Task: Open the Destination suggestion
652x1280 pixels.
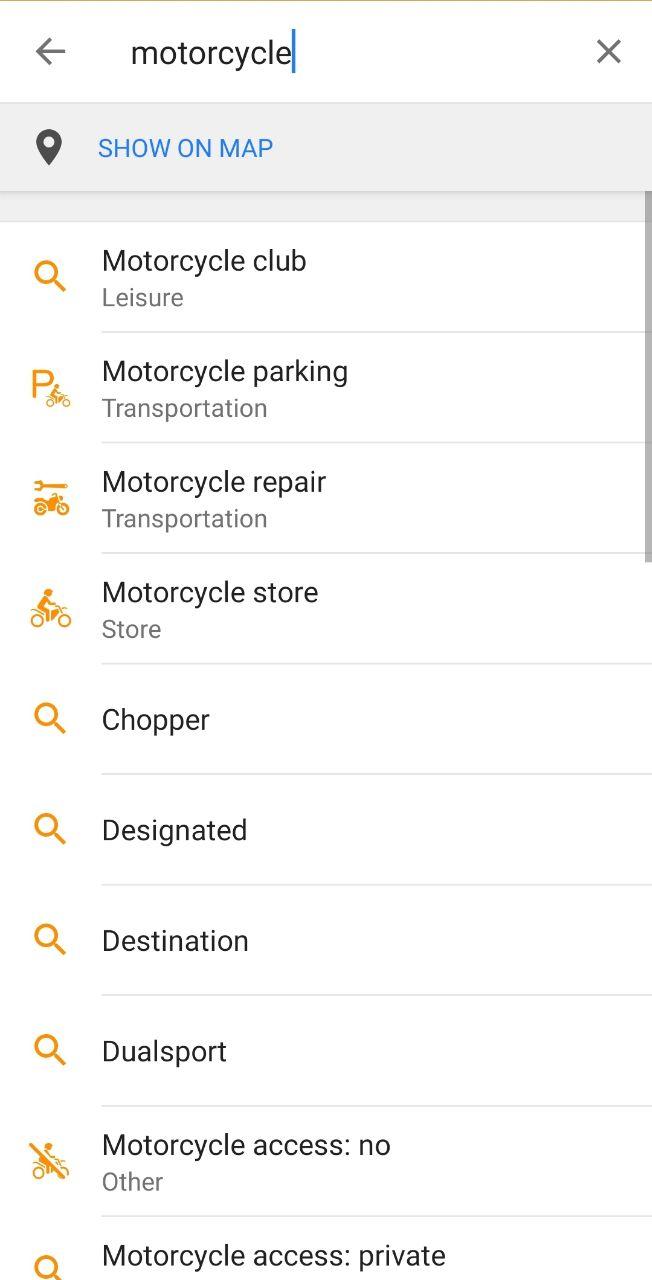Action: point(325,941)
